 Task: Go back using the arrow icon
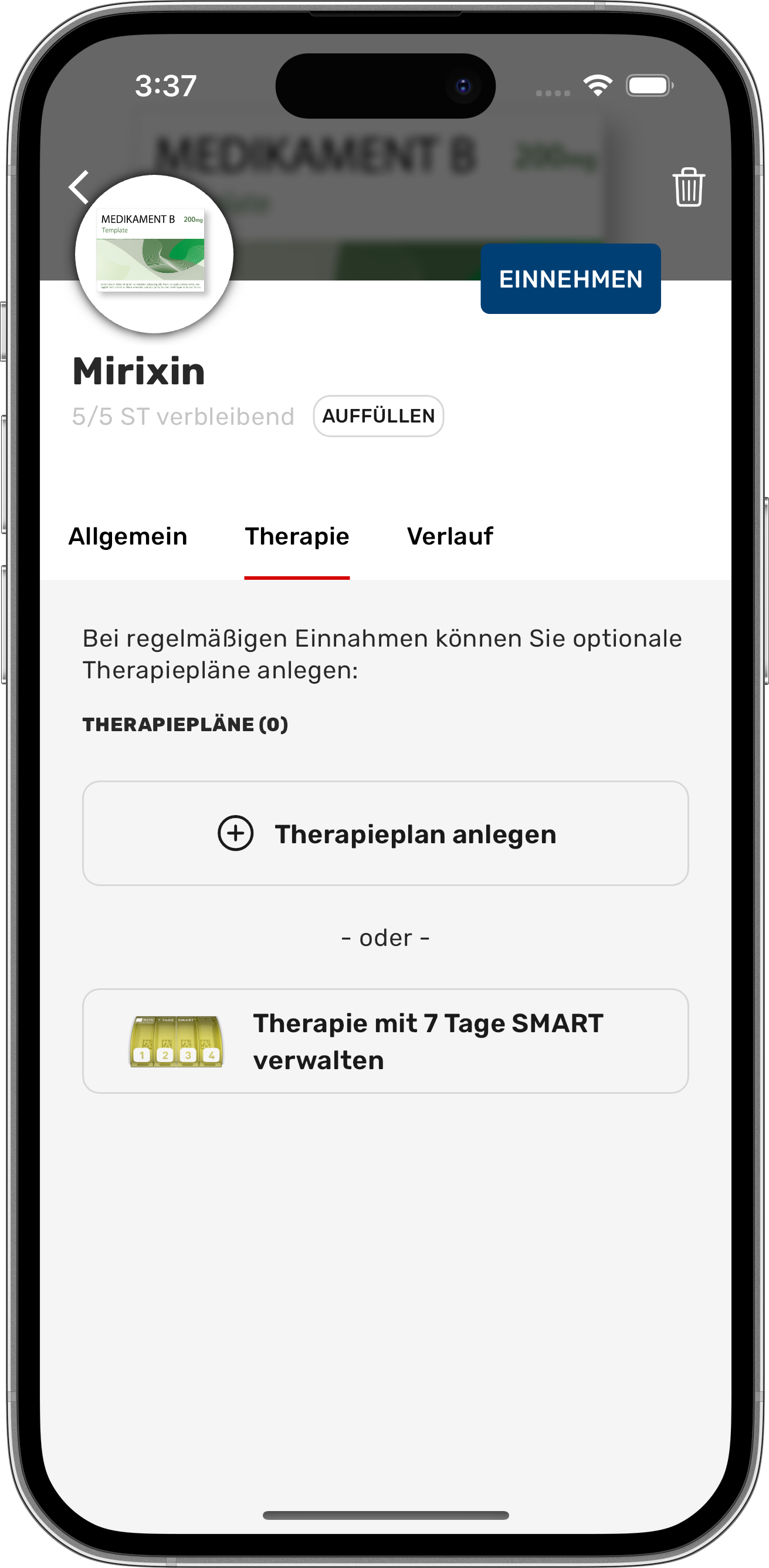pos(79,187)
